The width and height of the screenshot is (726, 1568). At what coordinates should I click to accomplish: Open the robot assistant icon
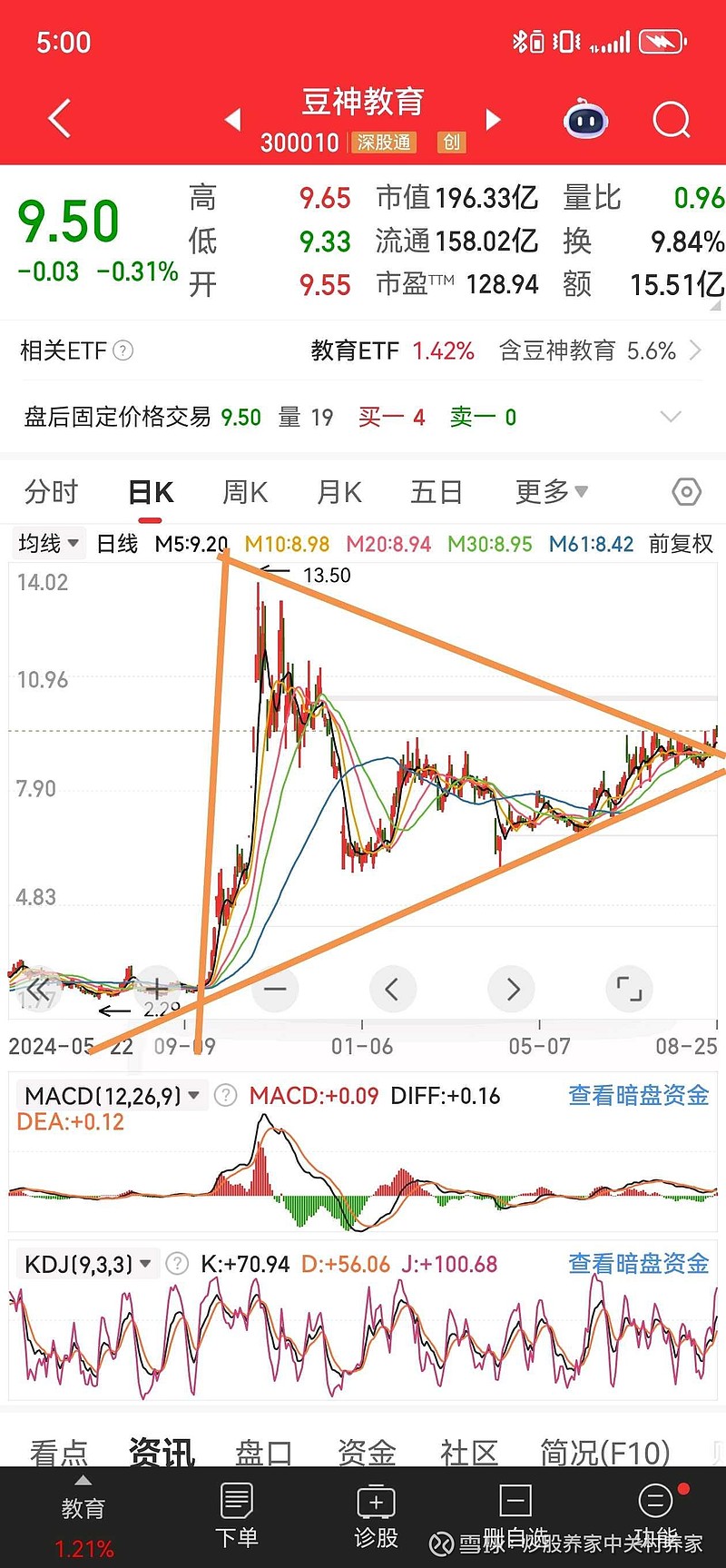(x=585, y=119)
